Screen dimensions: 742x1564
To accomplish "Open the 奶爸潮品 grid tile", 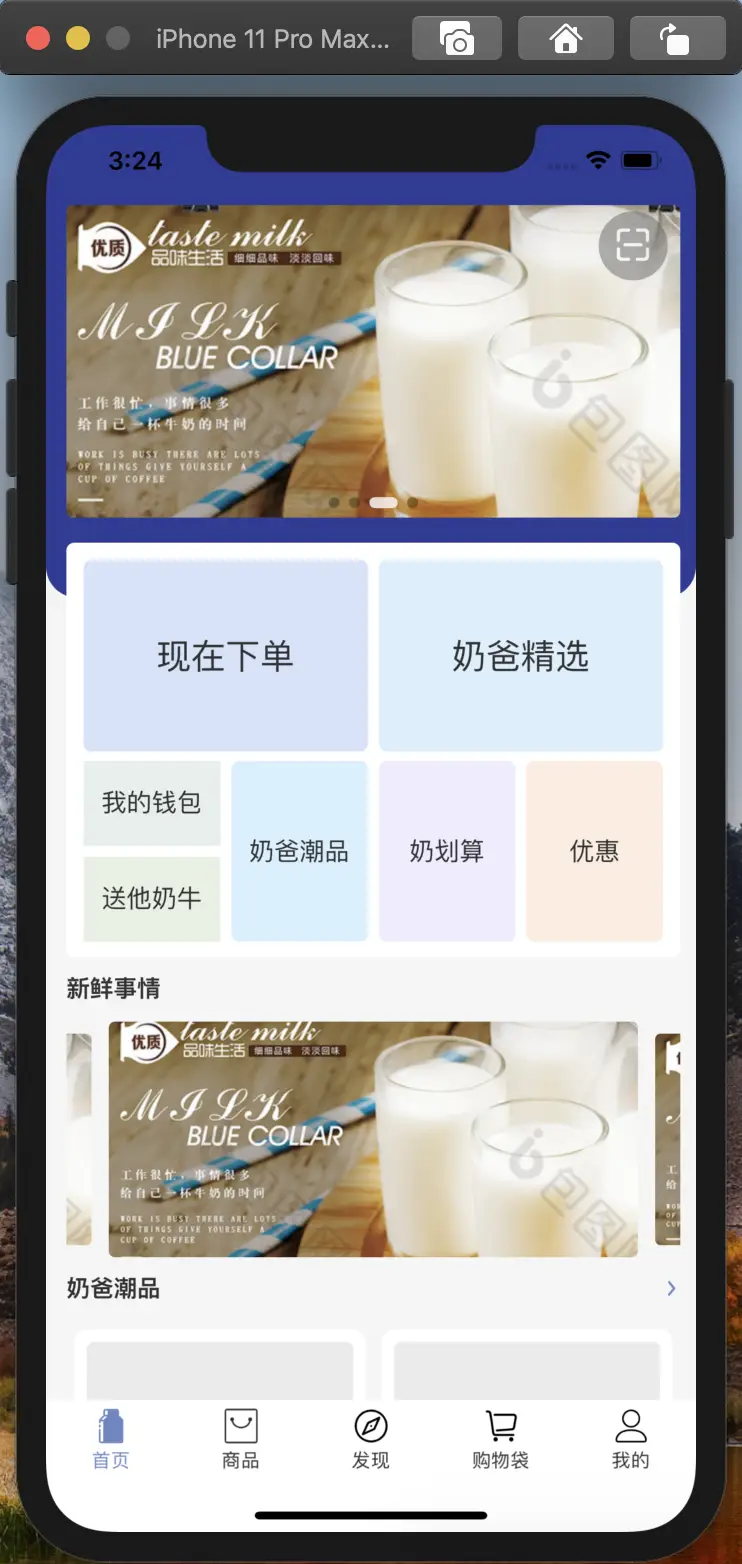I will point(299,851).
